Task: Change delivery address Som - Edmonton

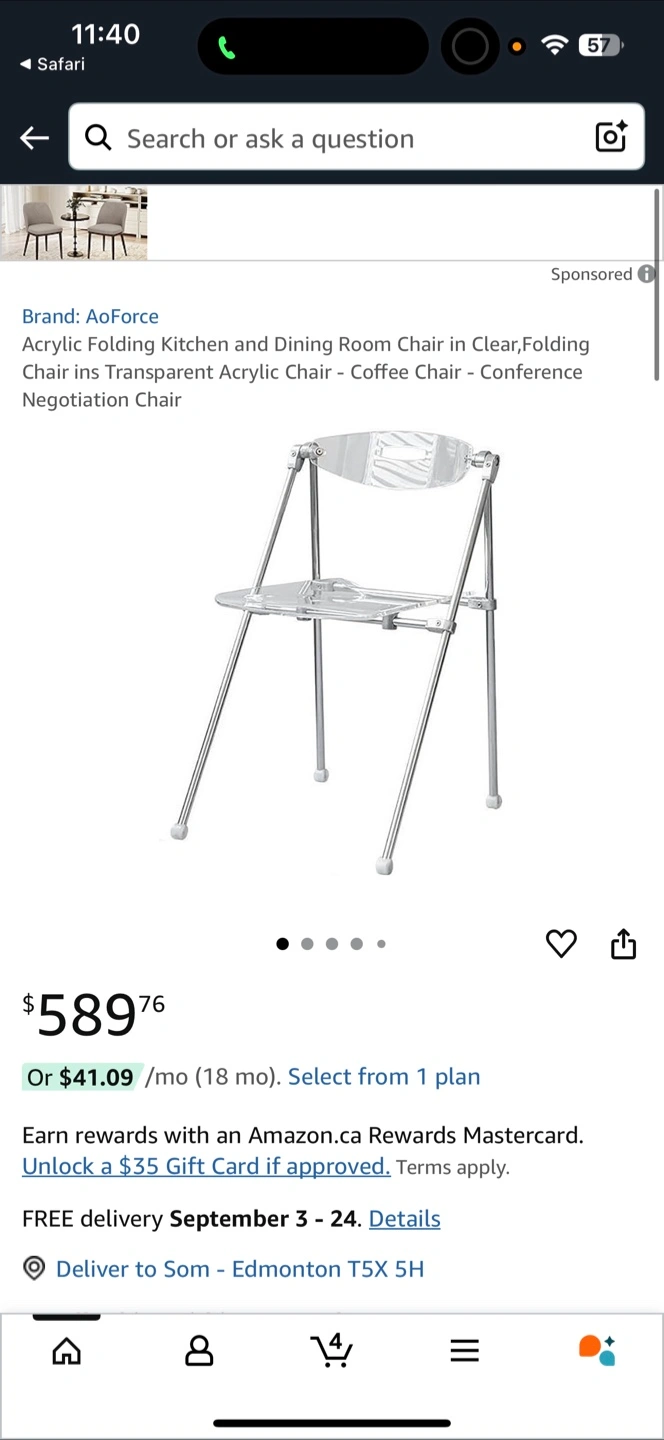Action: 239,1269
